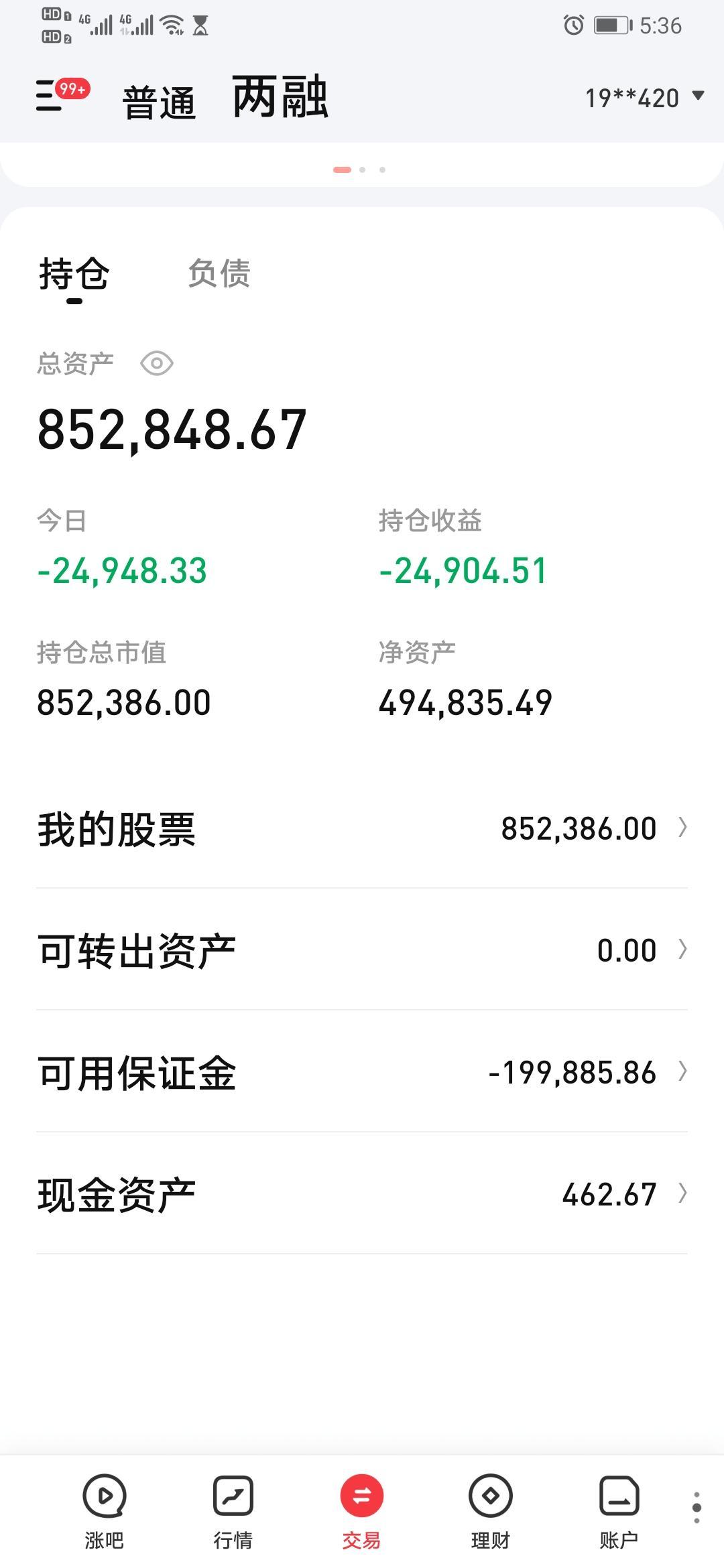View 可用保证金 details
This screenshot has height=1568, width=724.
click(x=362, y=1072)
